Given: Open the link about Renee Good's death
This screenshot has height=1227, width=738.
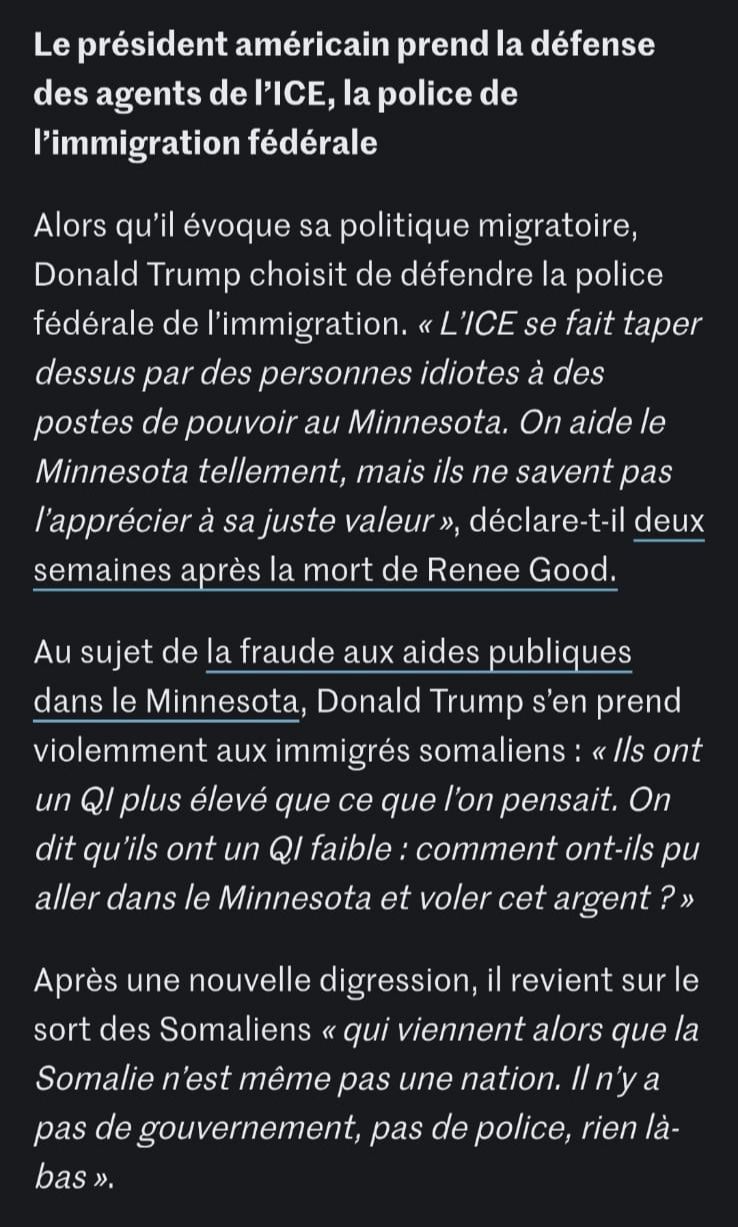Looking at the screenshot, I should click(x=324, y=570).
